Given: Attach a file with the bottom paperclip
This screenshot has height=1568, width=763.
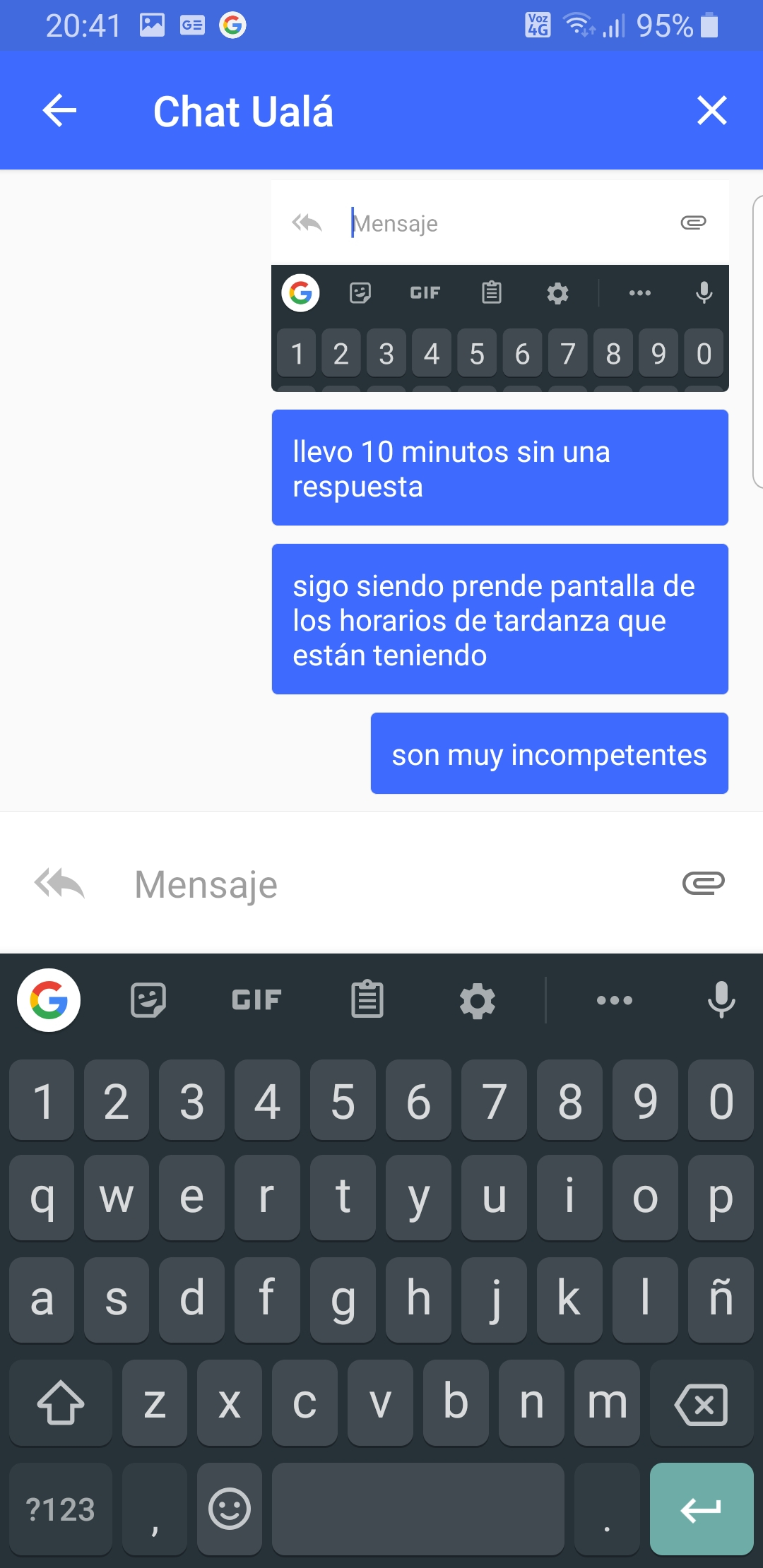Looking at the screenshot, I should coord(703,883).
